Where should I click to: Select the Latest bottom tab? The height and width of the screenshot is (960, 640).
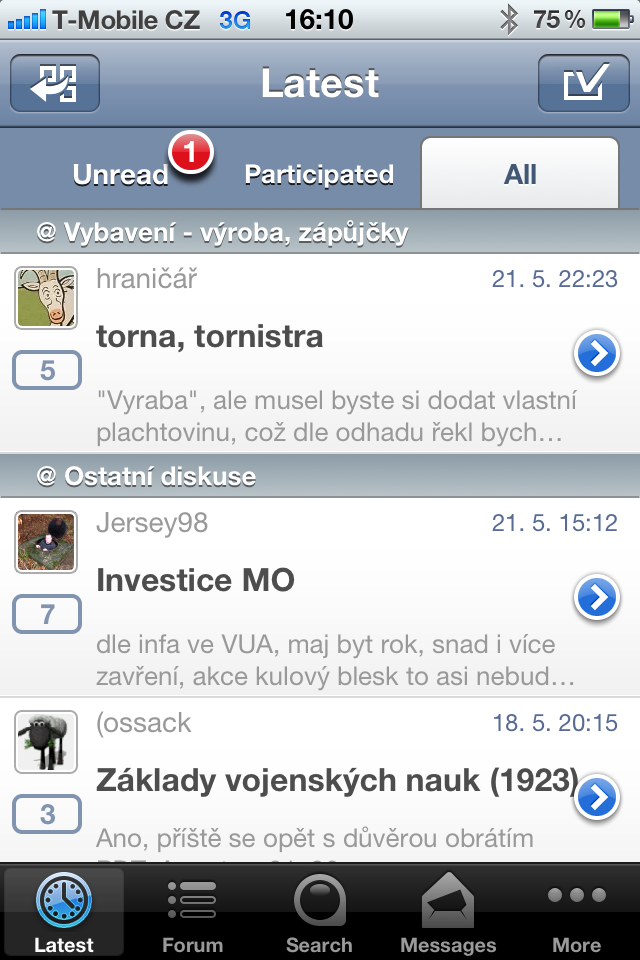(64, 914)
